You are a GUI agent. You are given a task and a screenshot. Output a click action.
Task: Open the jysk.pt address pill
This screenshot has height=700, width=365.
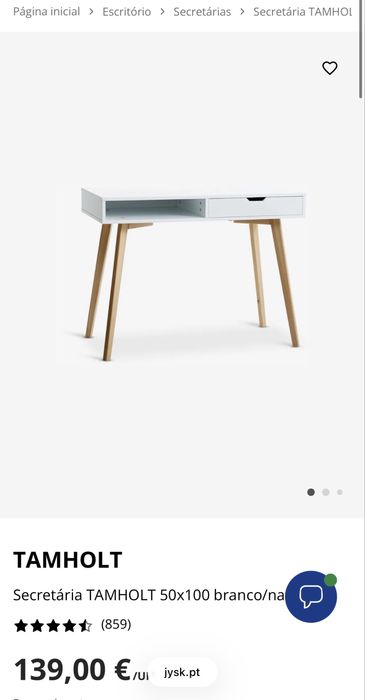pyautogui.click(x=182, y=672)
